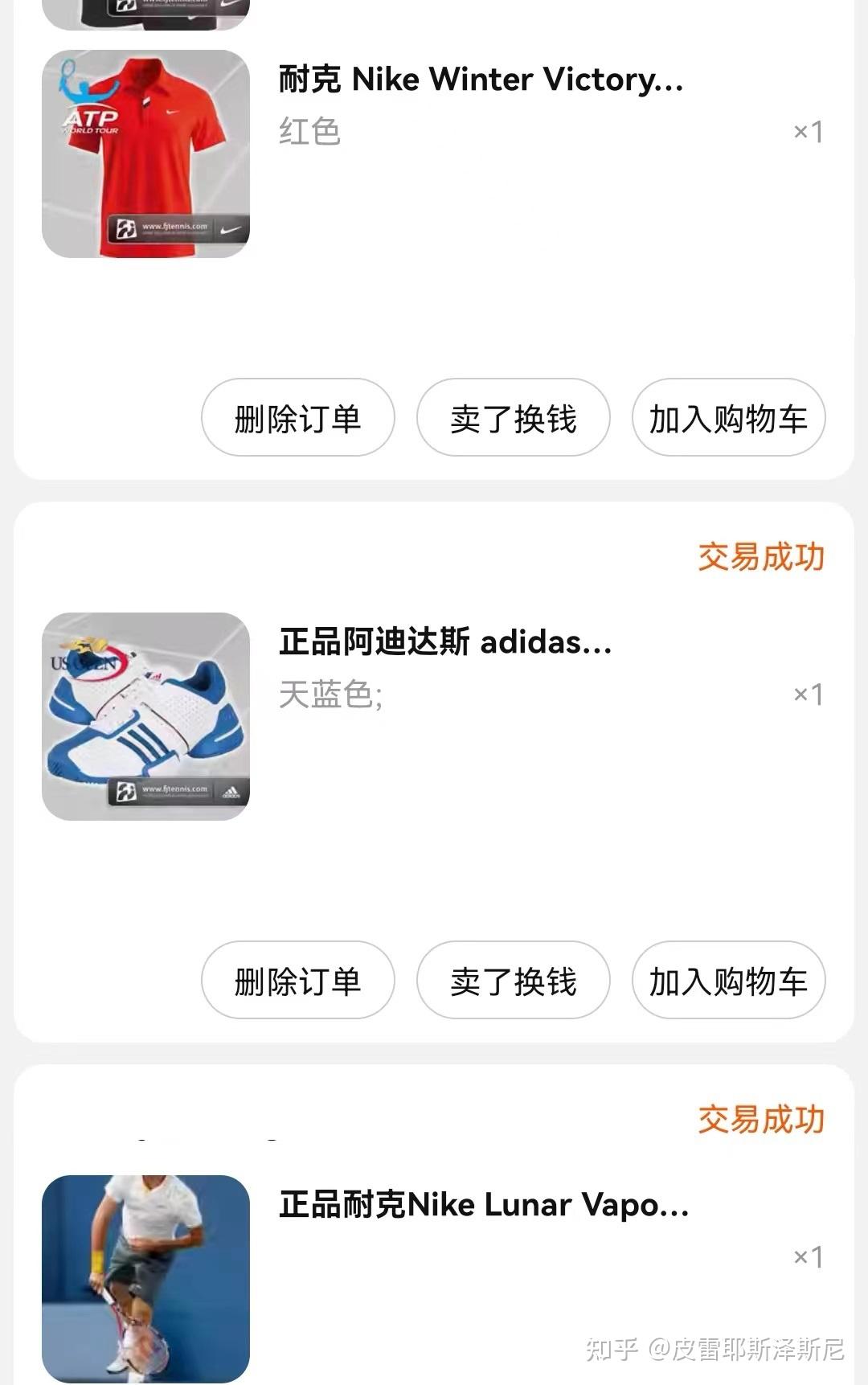868x1385 pixels.
Task: View the 正品耐克Nike Lunar Vapor order
Action: 484,1205
